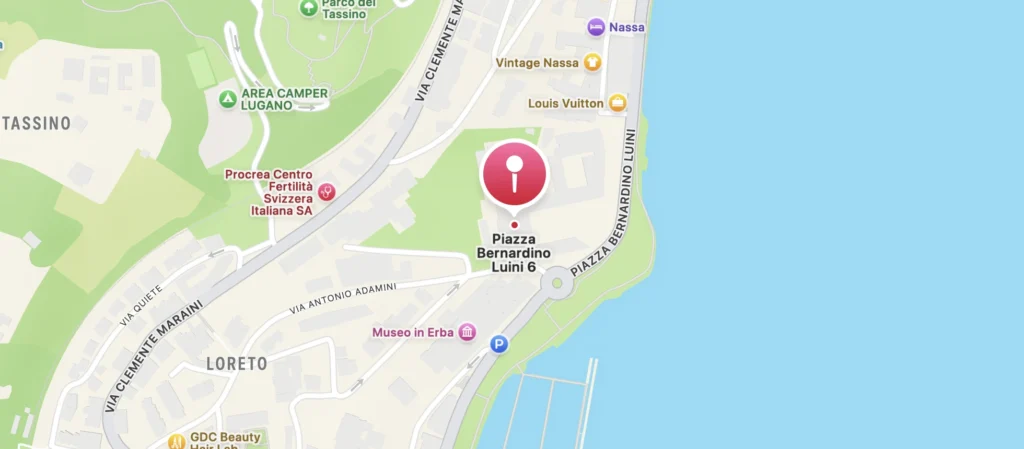Open the GDC Beauty Hair Lab marker
Viewport: 1024px width, 449px height.
click(x=176, y=440)
